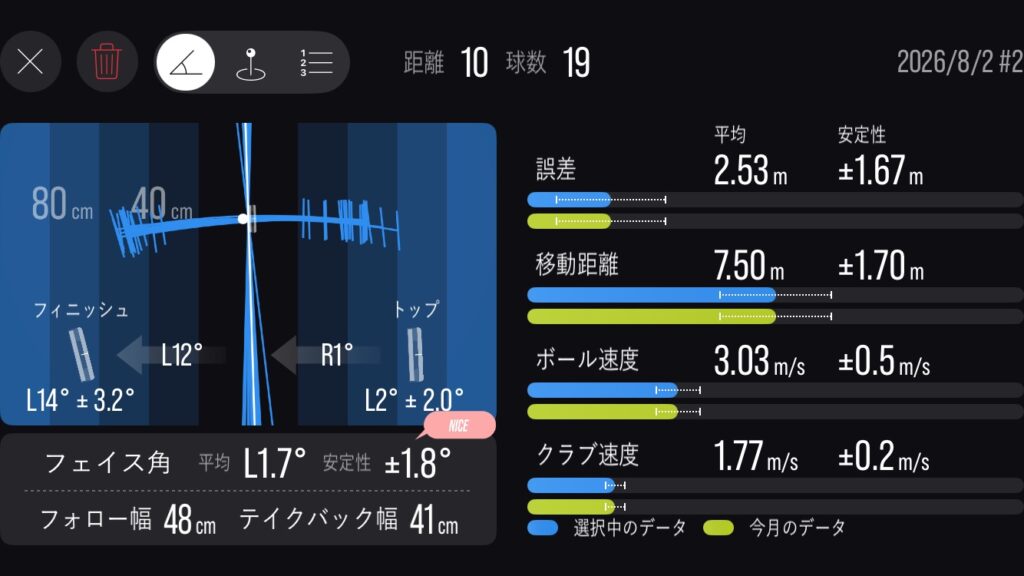1024x576 pixels.
Task: Switch to the numbered list view tab
Action: point(316,63)
